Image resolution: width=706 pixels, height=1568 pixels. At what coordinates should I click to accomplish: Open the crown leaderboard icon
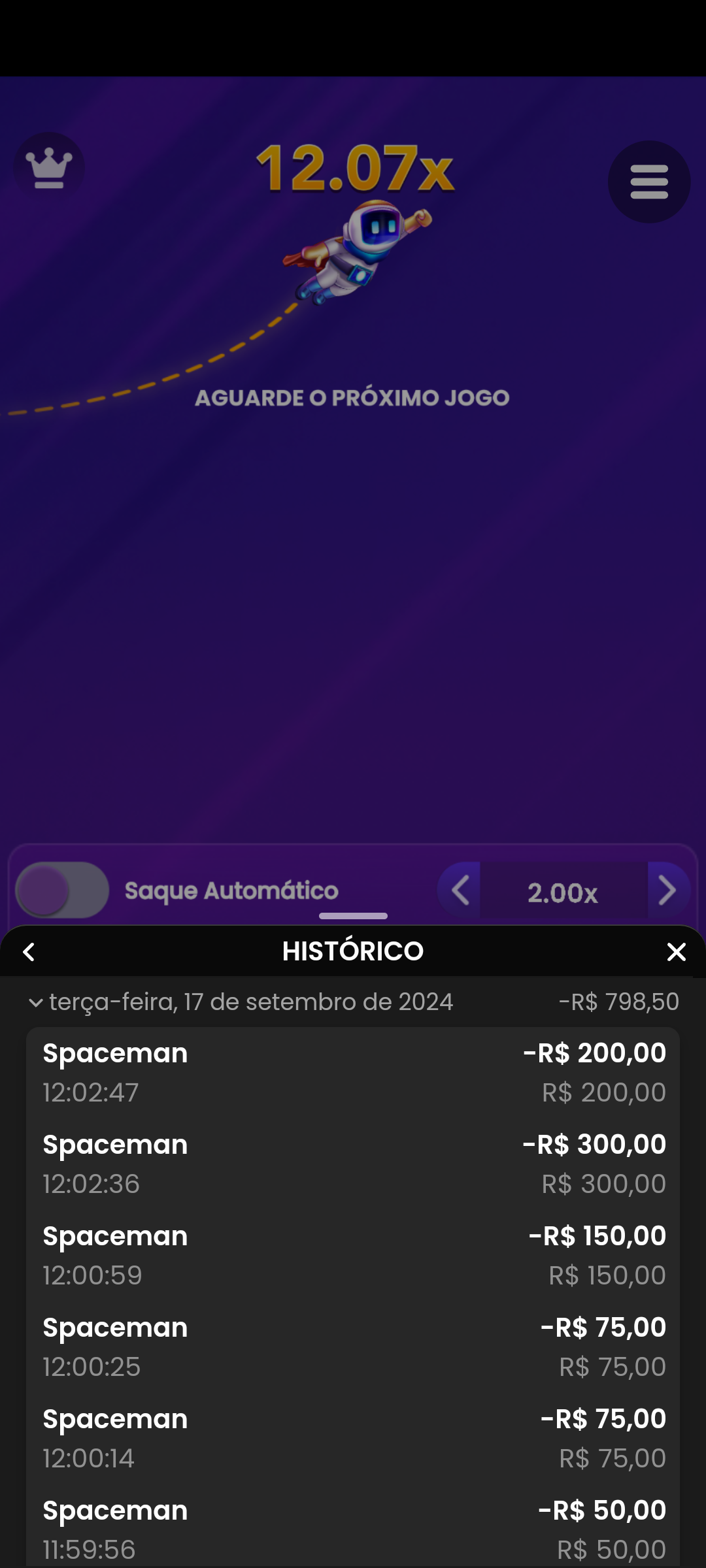[x=49, y=167]
